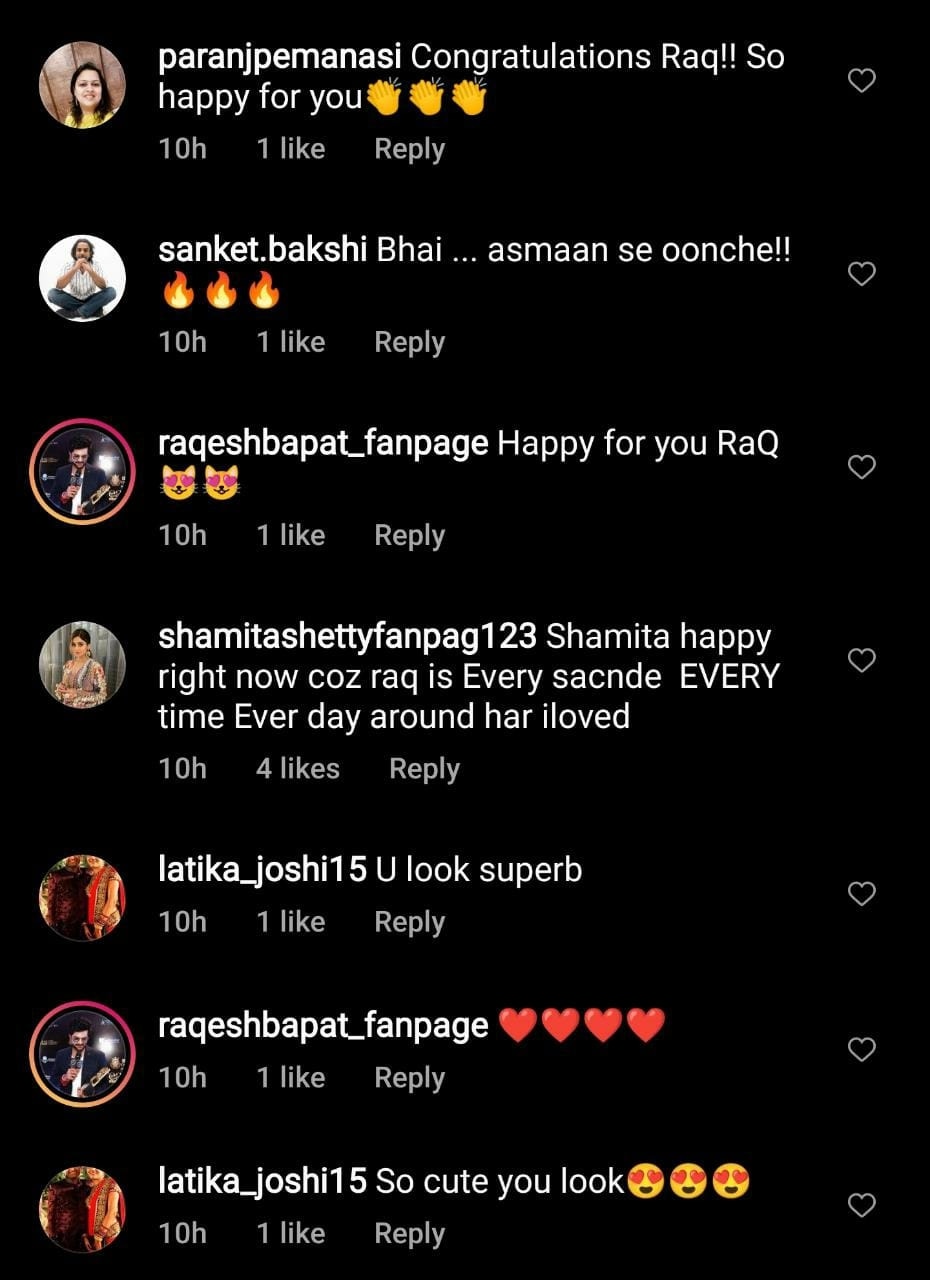View the 4 likes on shamitashettyfanpag123's comment
This screenshot has width=930, height=1280.
click(x=297, y=769)
